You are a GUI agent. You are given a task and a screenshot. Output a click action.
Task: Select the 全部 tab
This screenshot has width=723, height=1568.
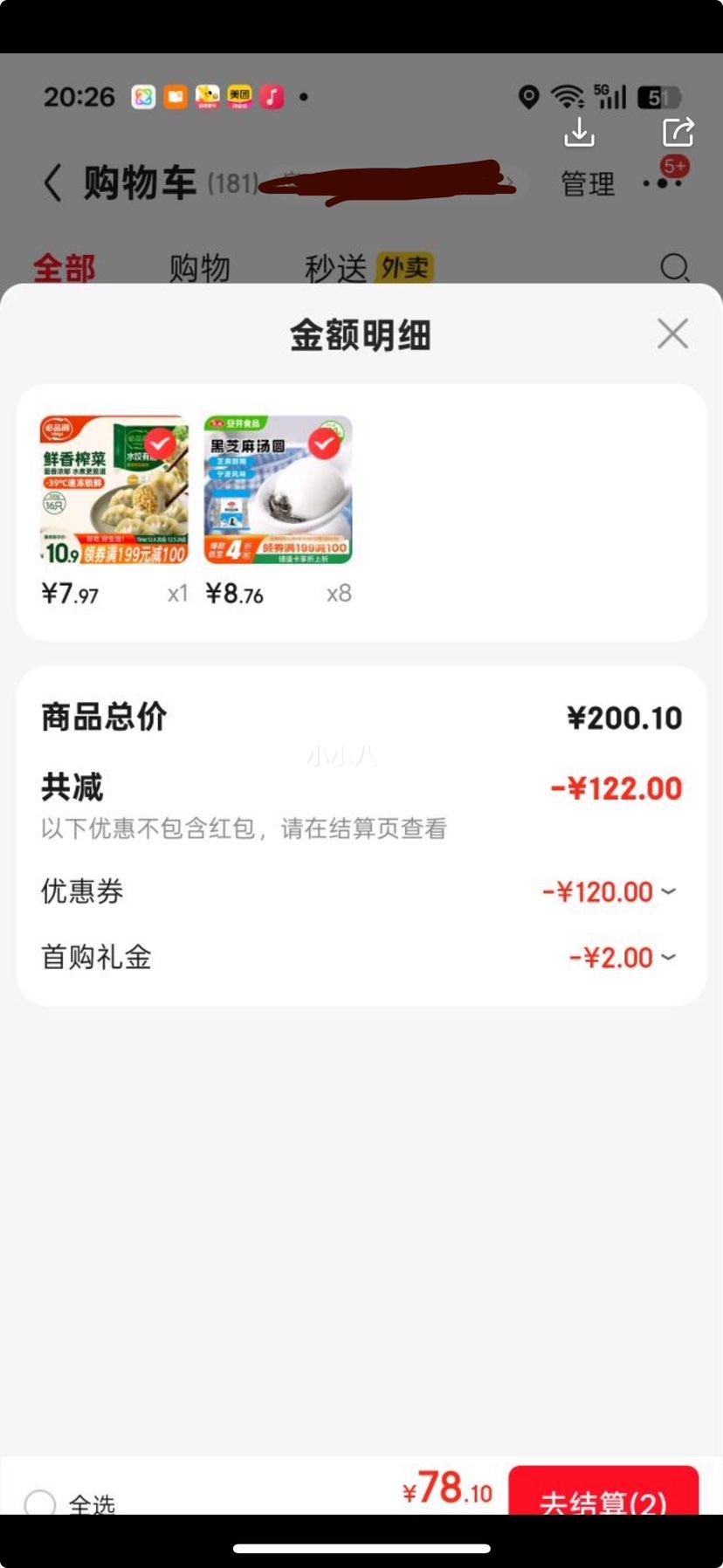[64, 268]
